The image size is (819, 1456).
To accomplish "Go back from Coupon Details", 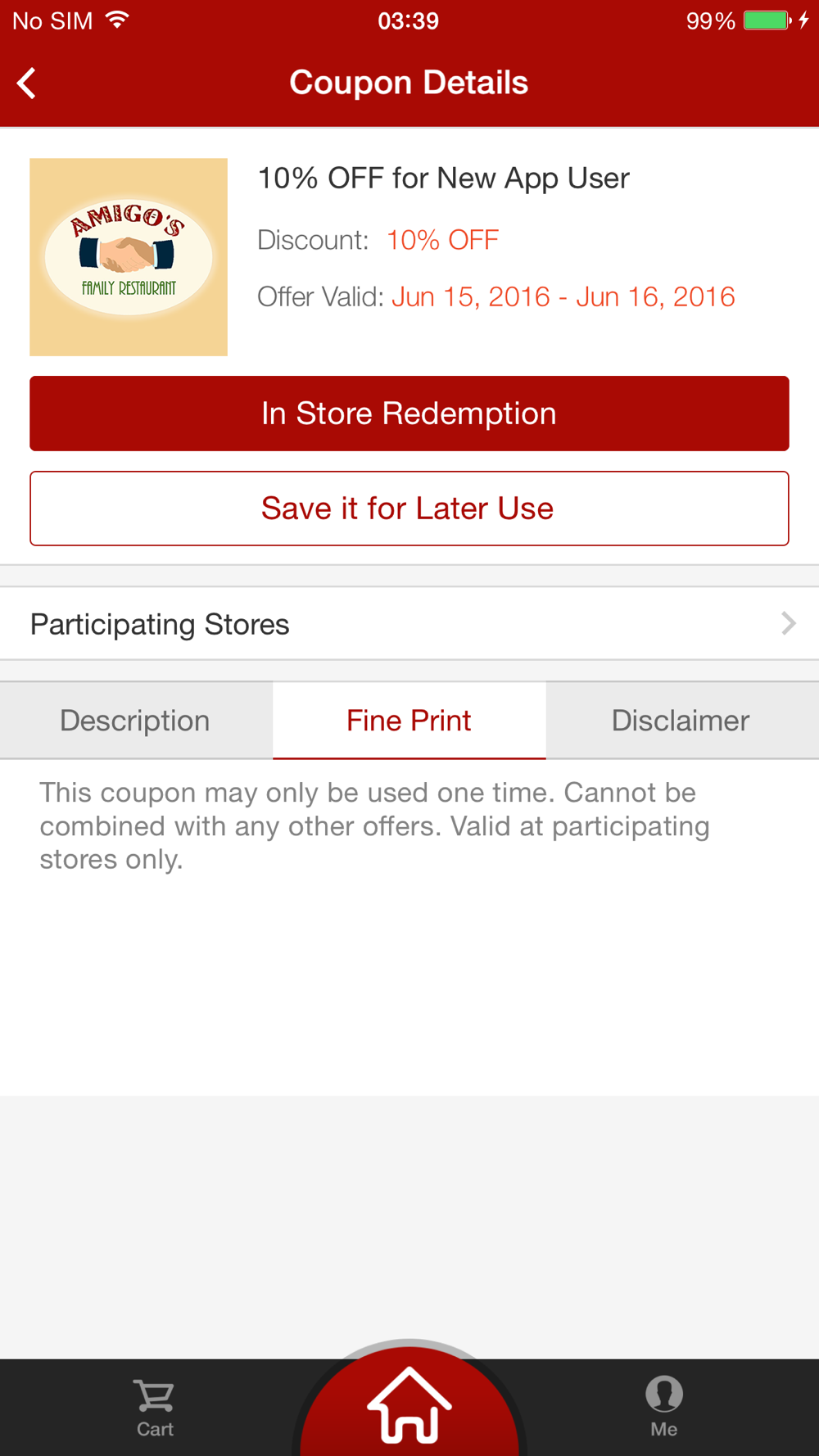I will click(x=27, y=84).
